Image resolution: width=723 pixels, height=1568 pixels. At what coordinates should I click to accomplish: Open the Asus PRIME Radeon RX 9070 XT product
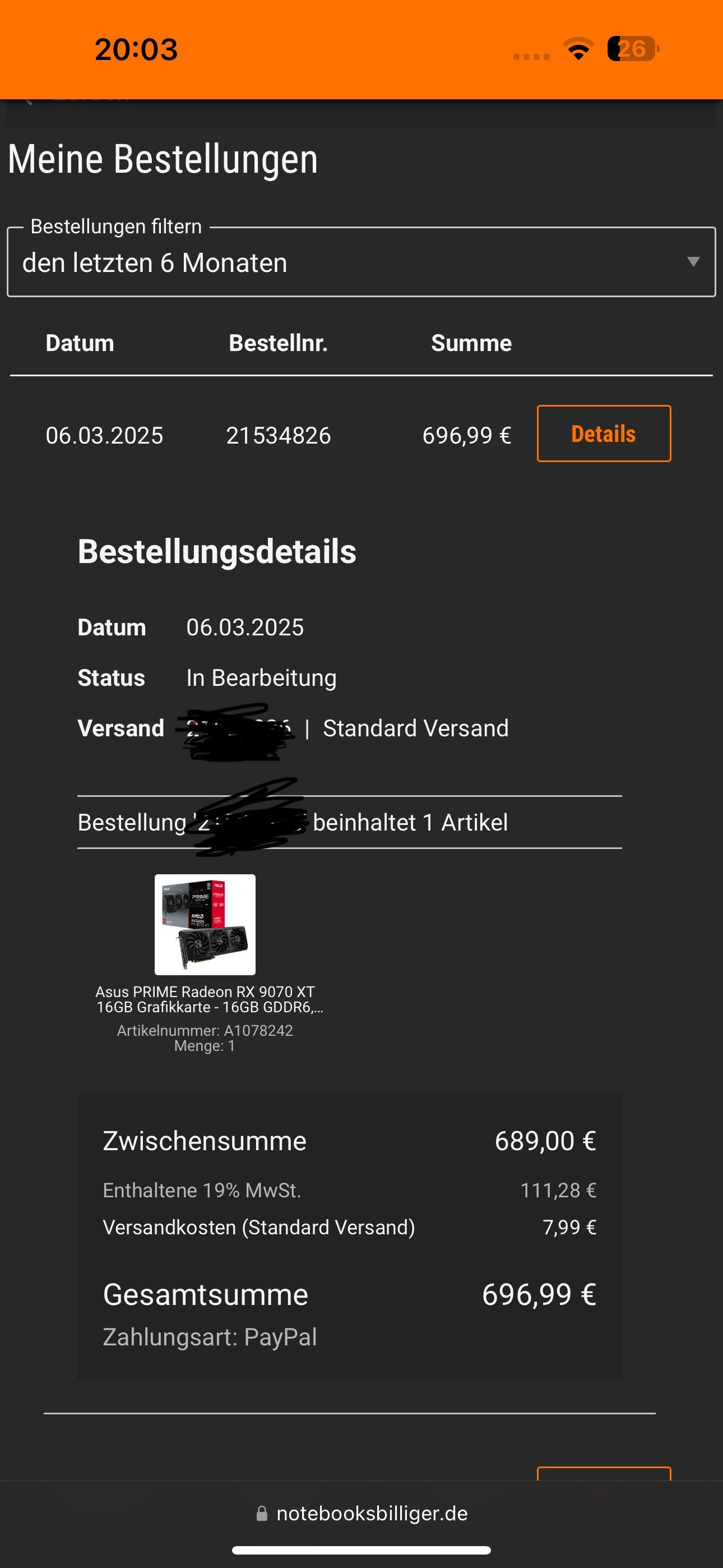tap(205, 924)
